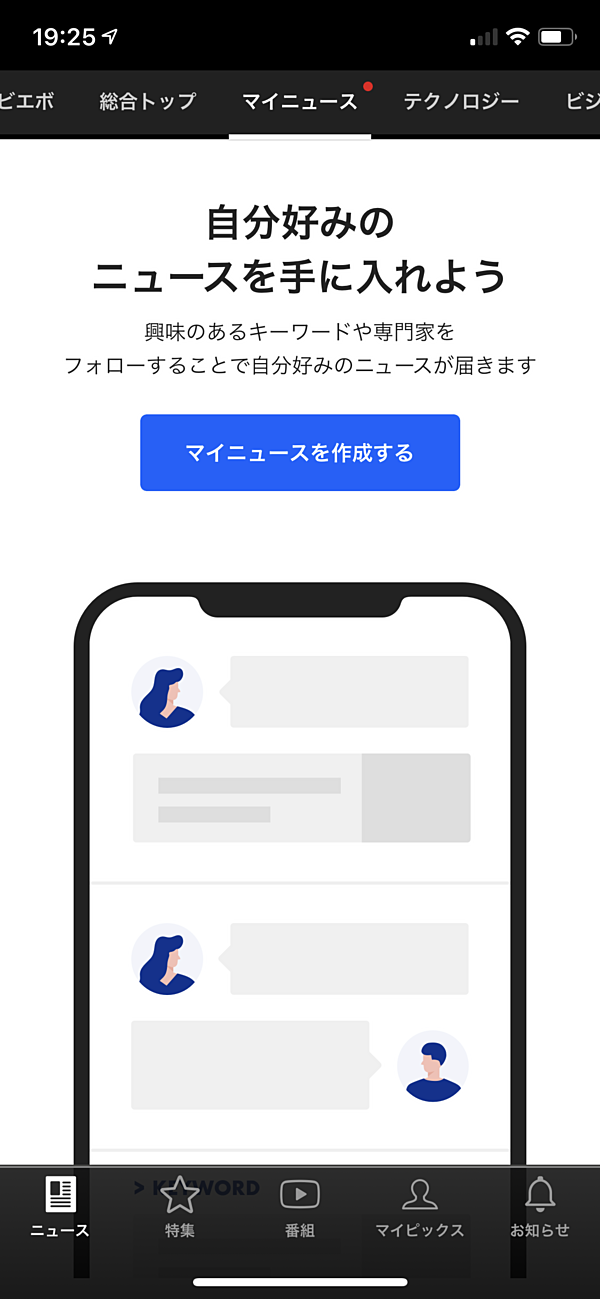Switch to the 総合トップ tab

click(148, 101)
